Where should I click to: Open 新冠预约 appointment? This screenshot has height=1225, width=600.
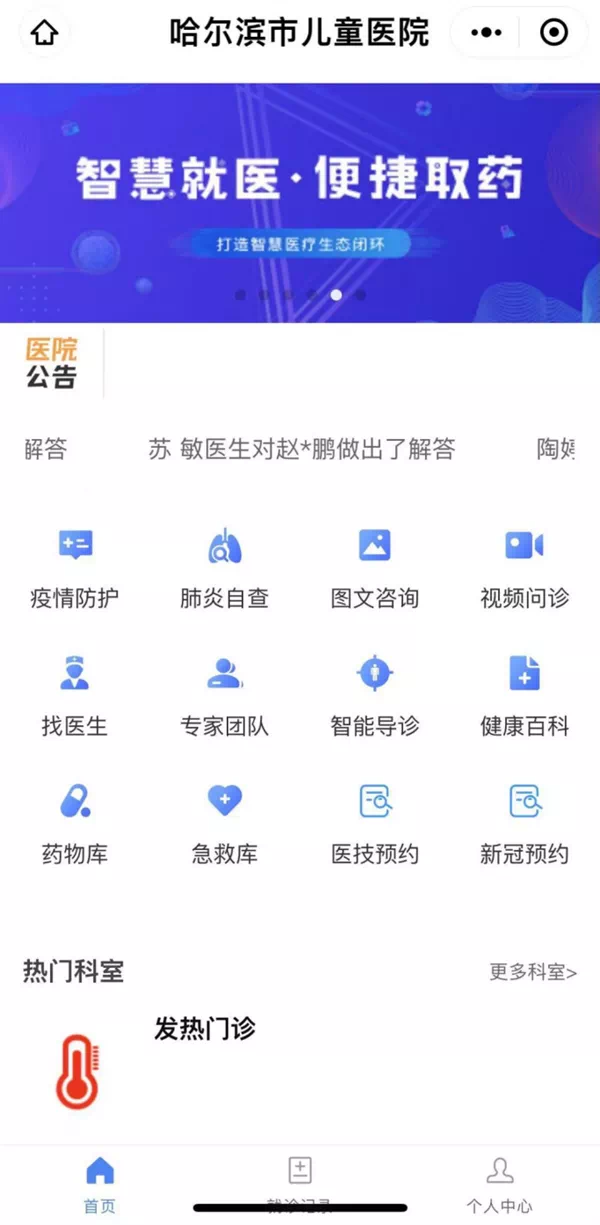pos(524,824)
